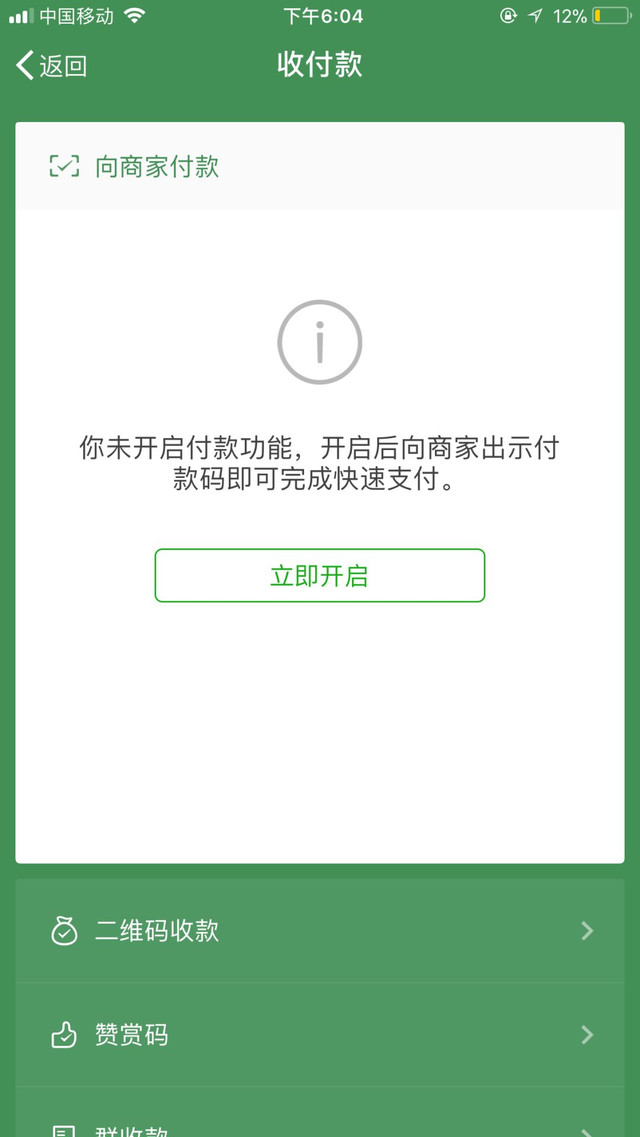
Task: Open 群收款
Action: (320, 1117)
